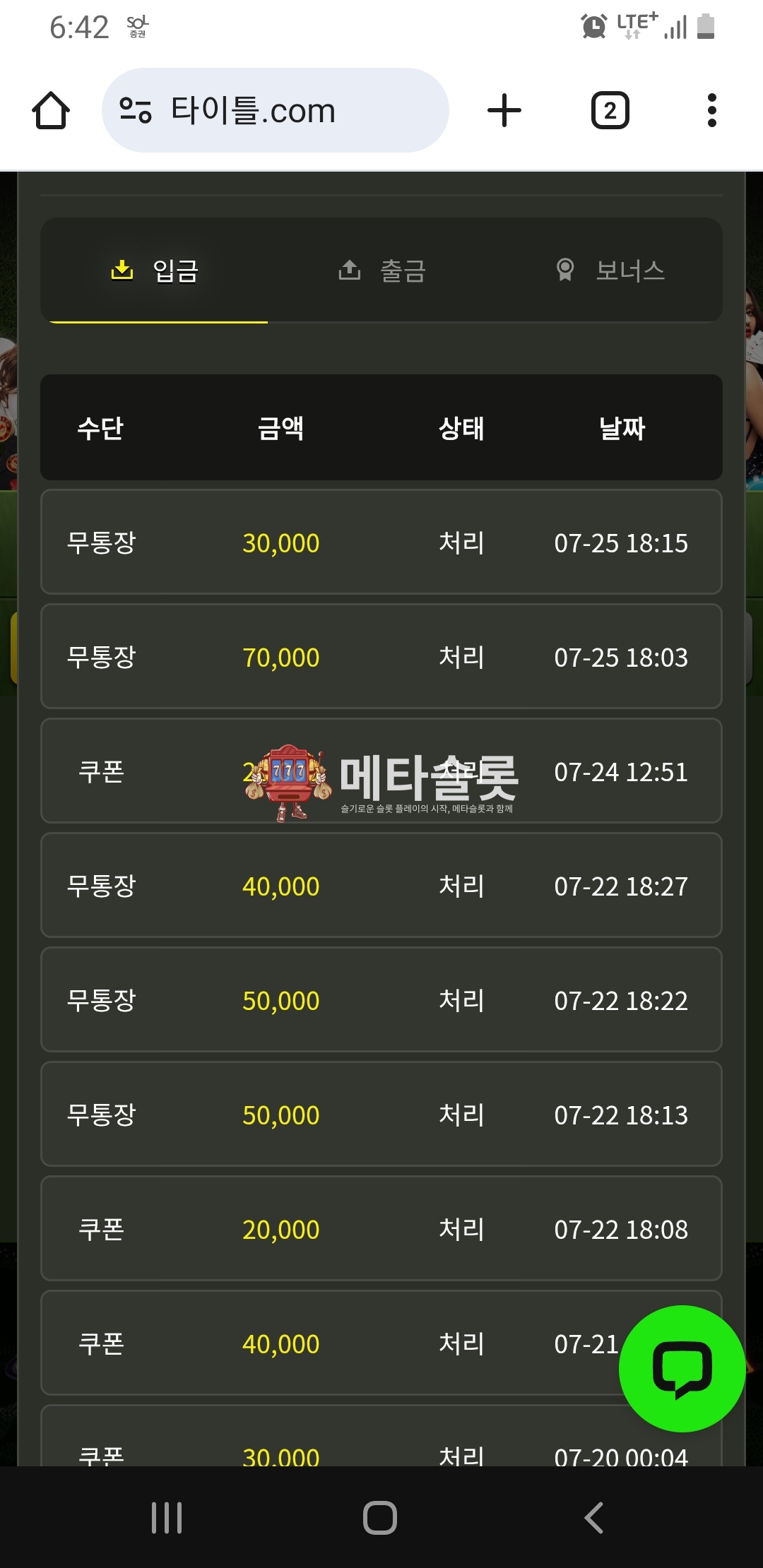Switch to the 보너스 tab
The width and height of the screenshot is (763, 1568).
(610, 271)
